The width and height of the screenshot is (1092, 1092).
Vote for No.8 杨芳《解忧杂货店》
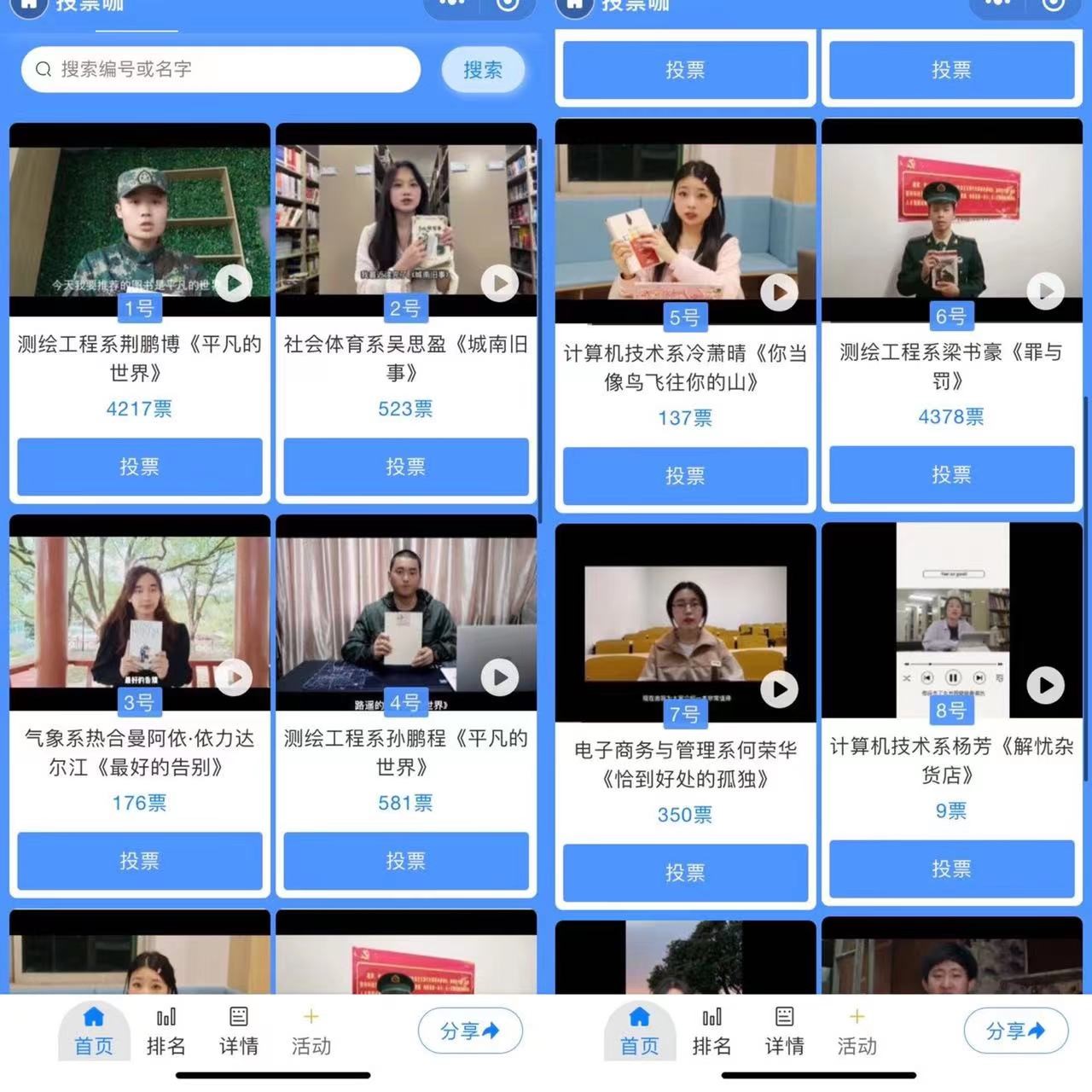click(951, 868)
